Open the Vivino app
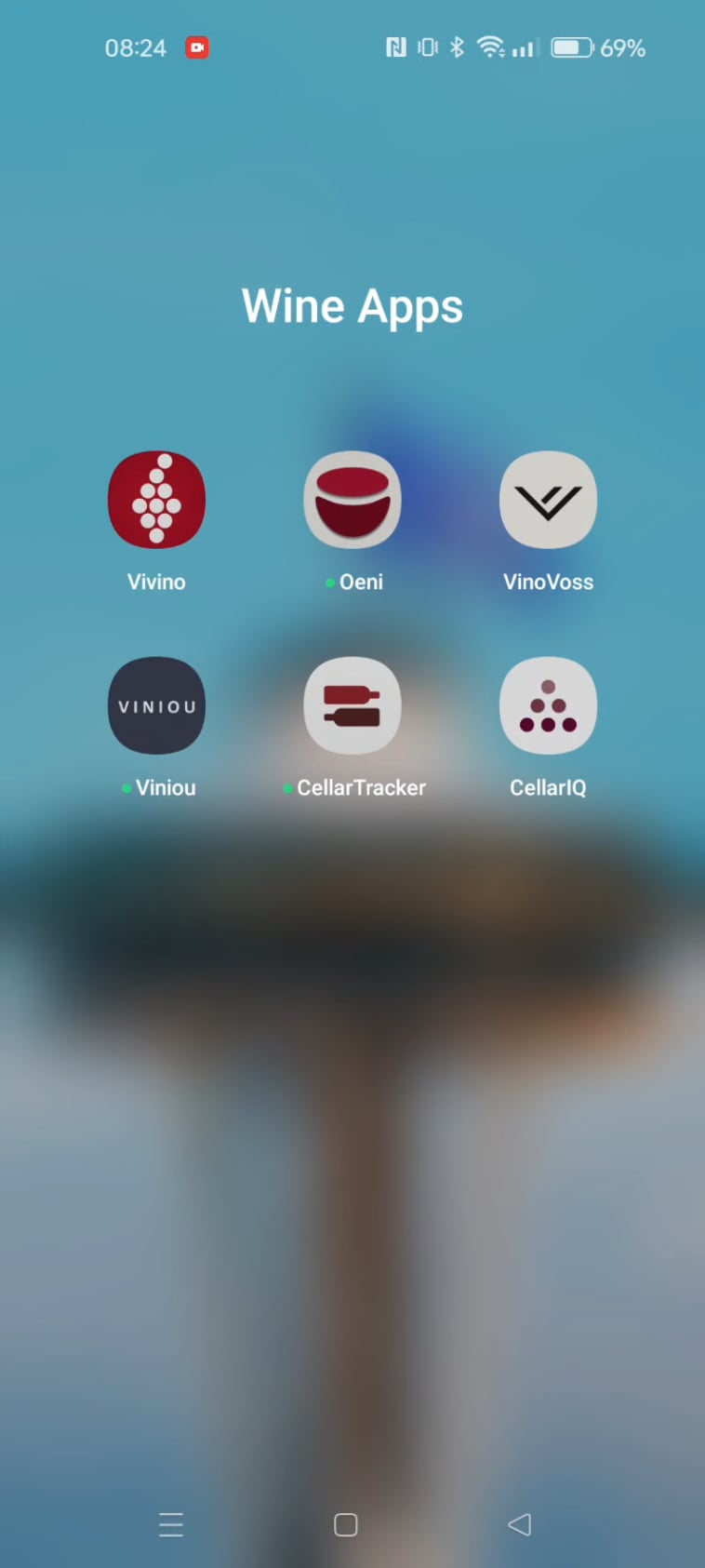This screenshot has width=705, height=1568. (x=156, y=501)
